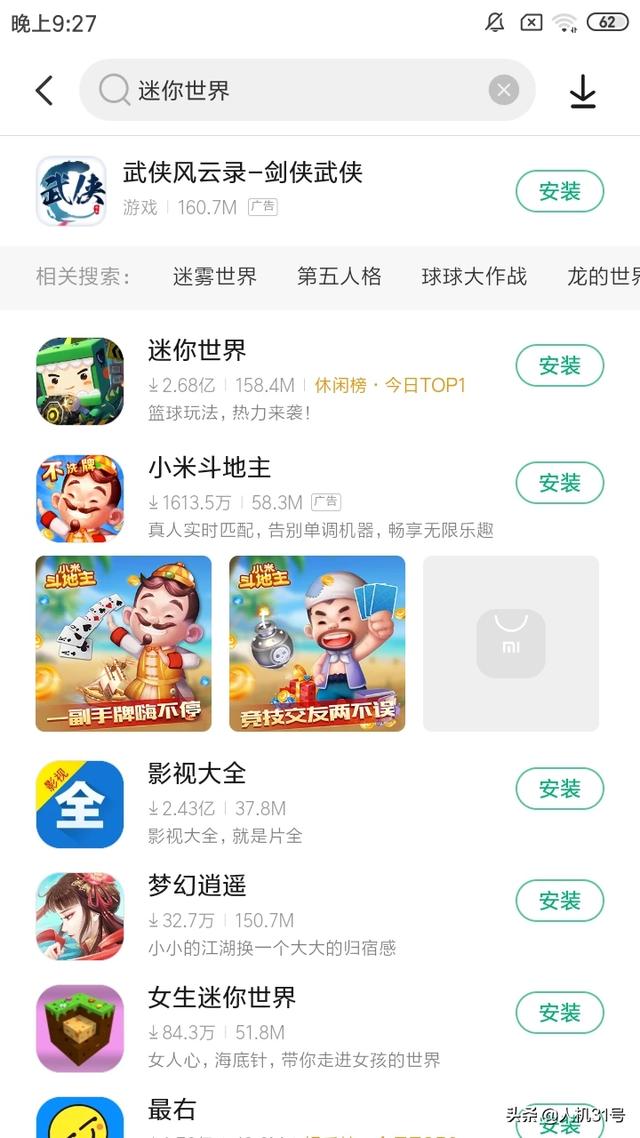Viewport: 640px width, 1138px height.
Task: Install 武侠风云录-剑侠武侠
Action: click(x=560, y=192)
